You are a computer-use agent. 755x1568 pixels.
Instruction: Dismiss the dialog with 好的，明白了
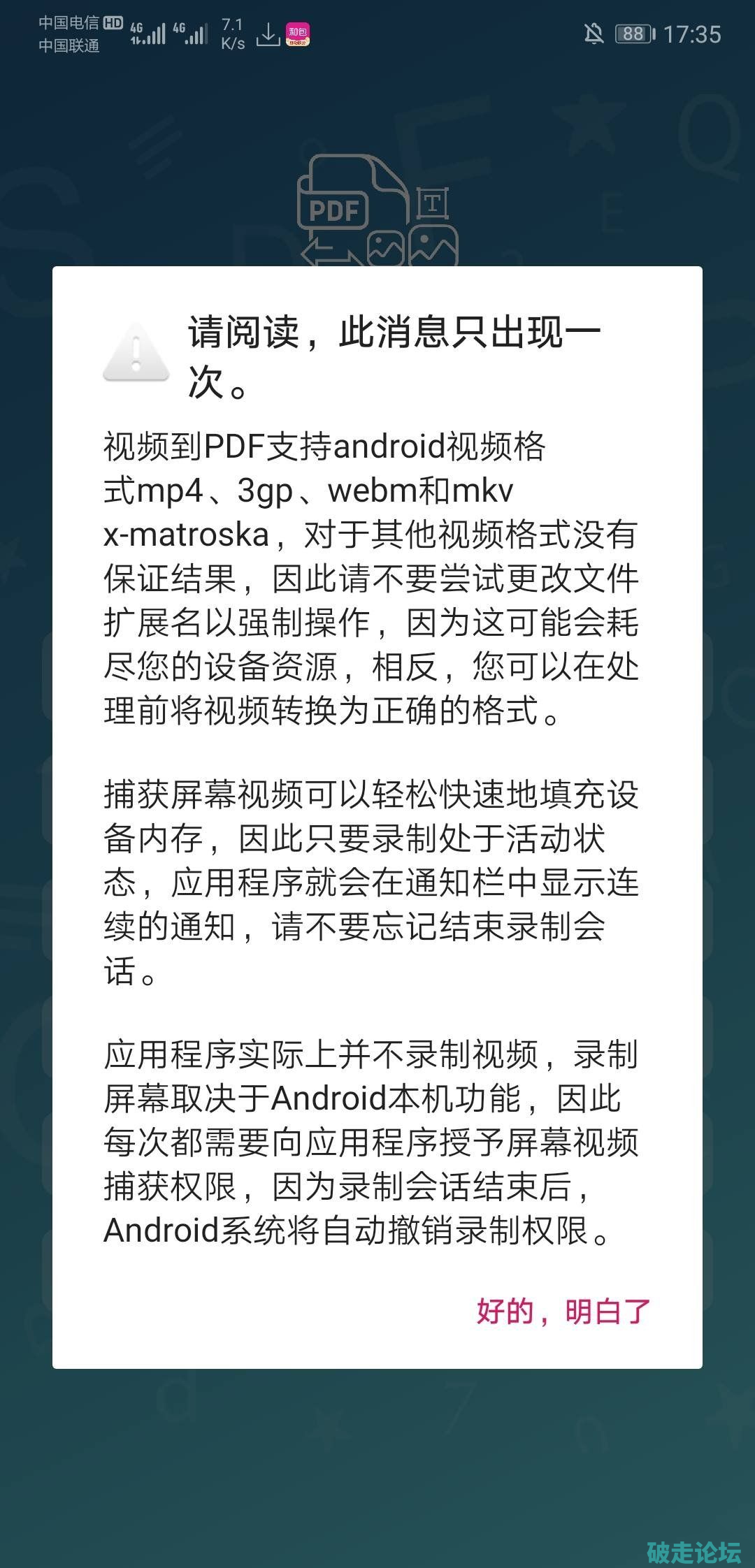click(x=563, y=1312)
